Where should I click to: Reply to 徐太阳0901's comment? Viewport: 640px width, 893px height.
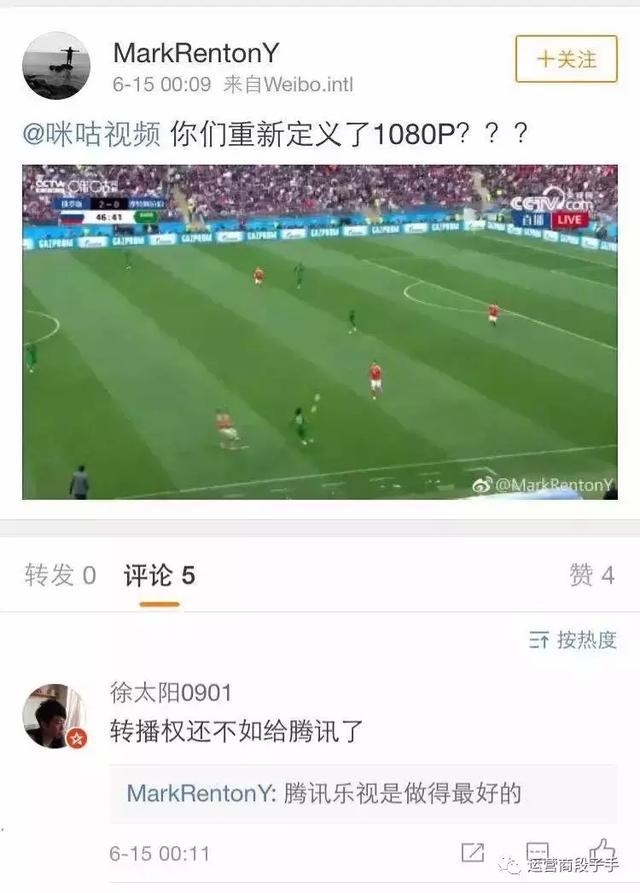pos(537,853)
